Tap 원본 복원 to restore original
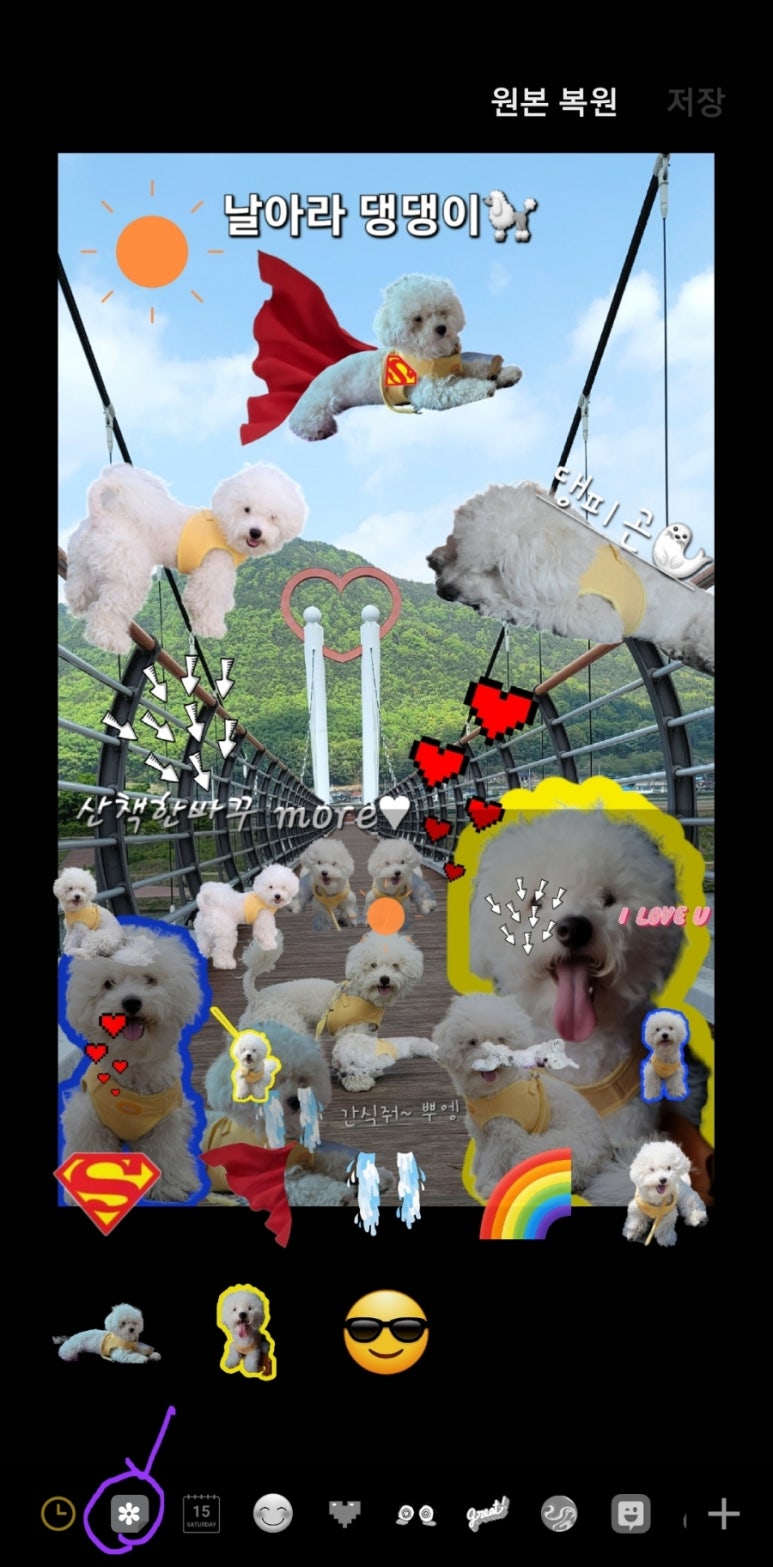Viewport: 773px width, 1567px height. pyautogui.click(x=554, y=102)
